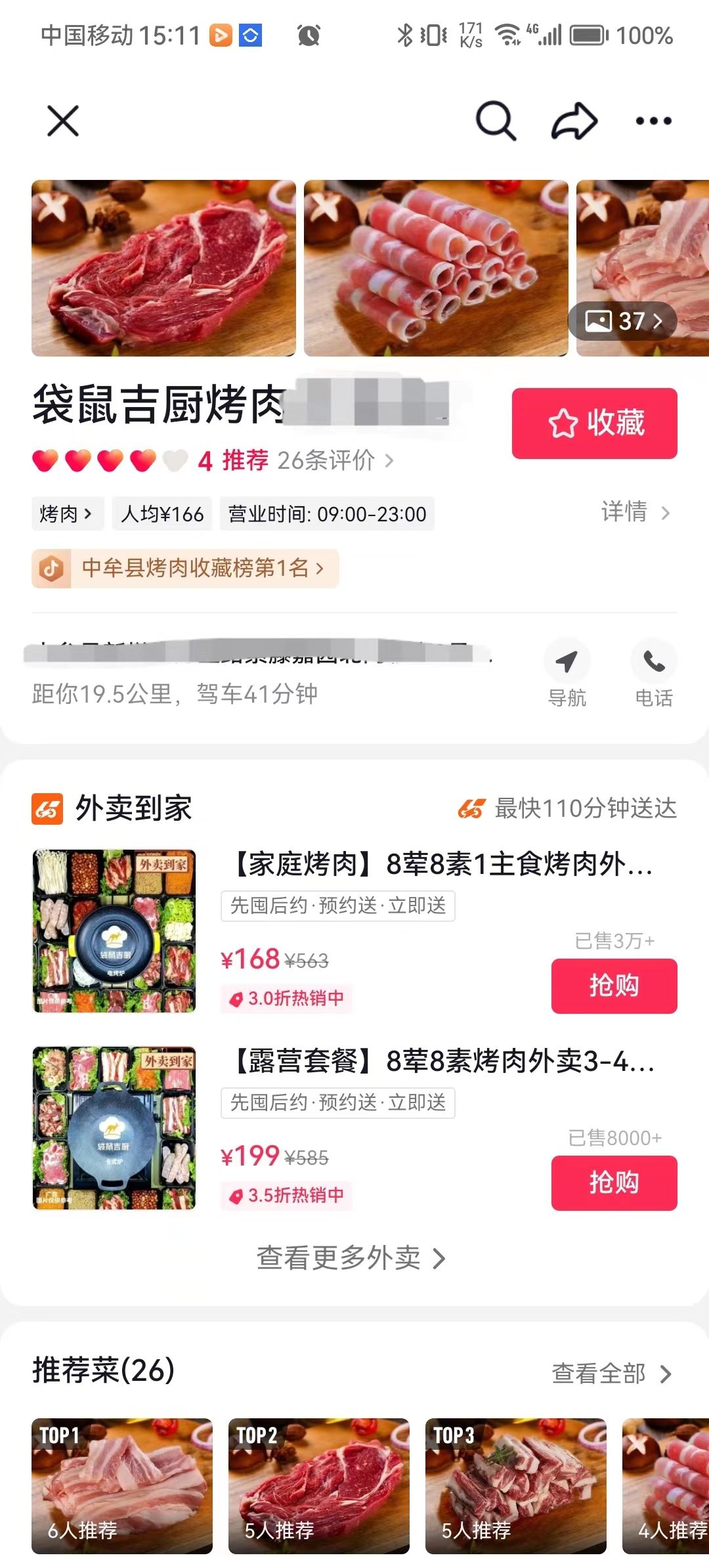The height and width of the screenshot is (1568, 709).
Task: Open the three-dot more options icon
Action: point(654,121)
